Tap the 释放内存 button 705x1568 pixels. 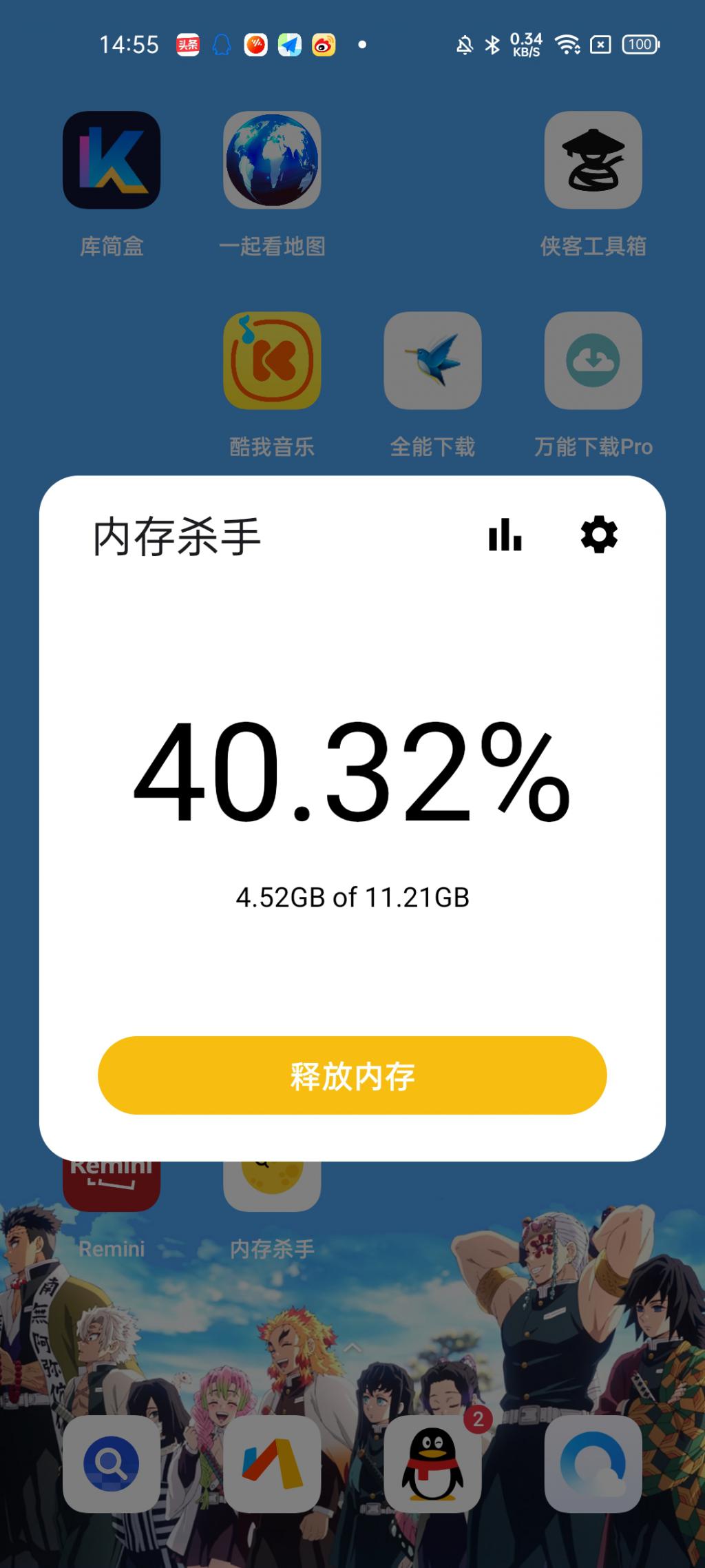352,1075
